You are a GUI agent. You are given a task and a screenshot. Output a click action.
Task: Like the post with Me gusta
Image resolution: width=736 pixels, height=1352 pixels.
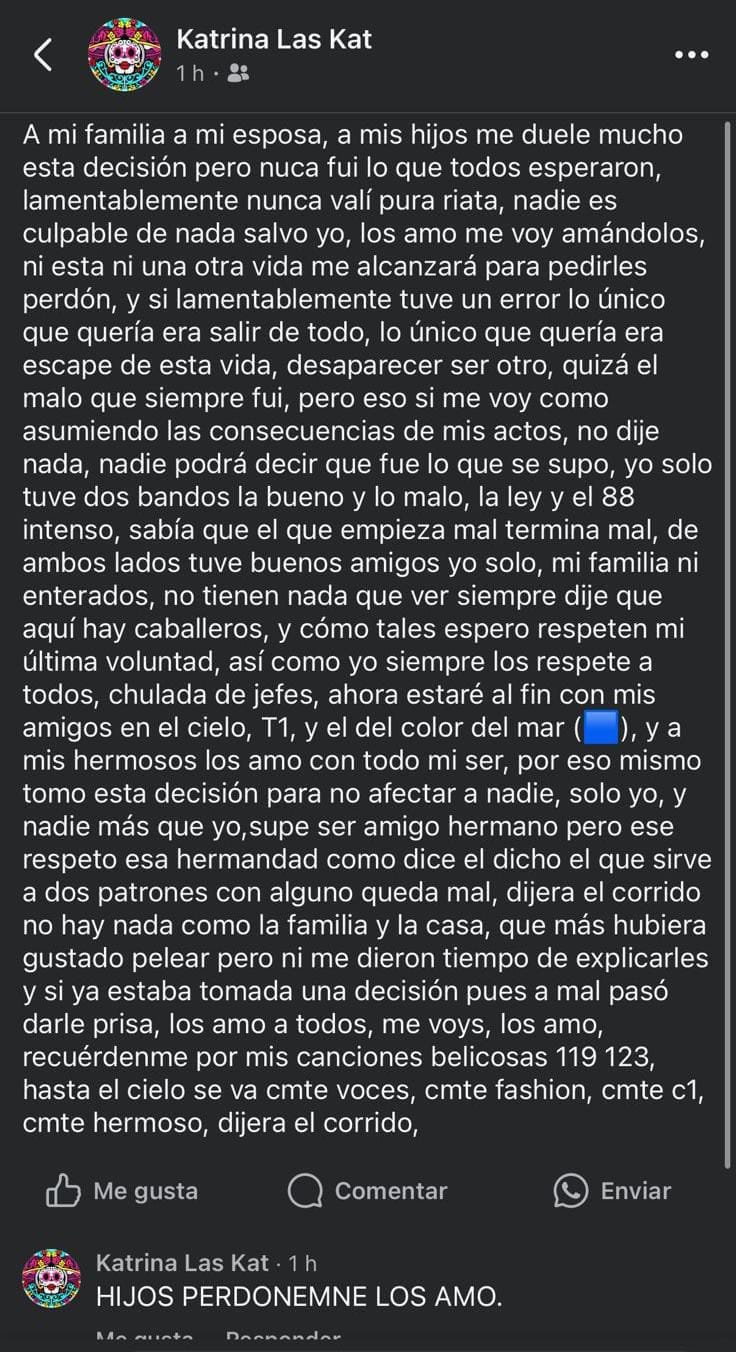pyautogui.click(x=122, y=1191)
